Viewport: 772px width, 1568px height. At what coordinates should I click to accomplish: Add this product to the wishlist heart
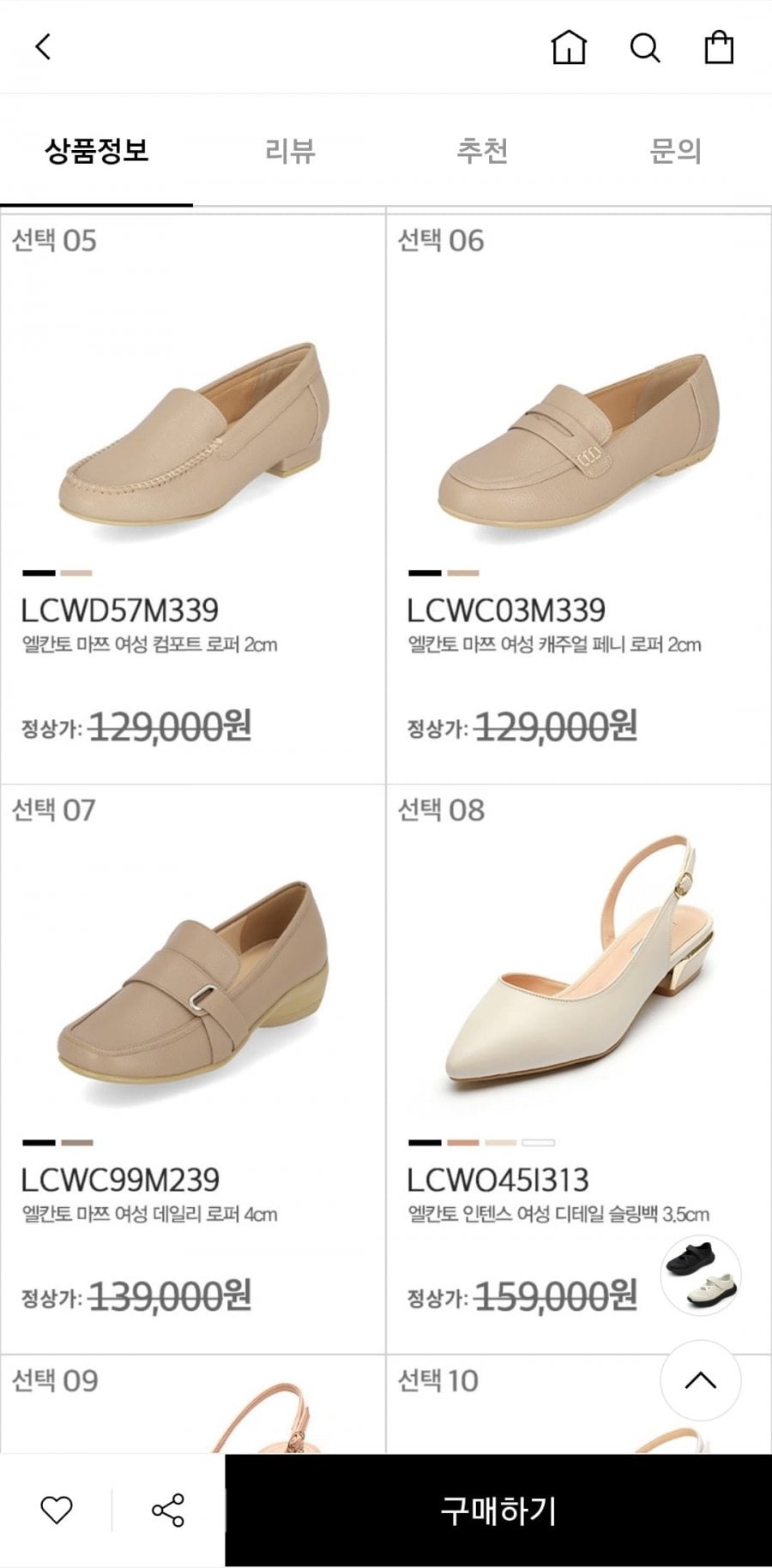[x=57, y=1510]
